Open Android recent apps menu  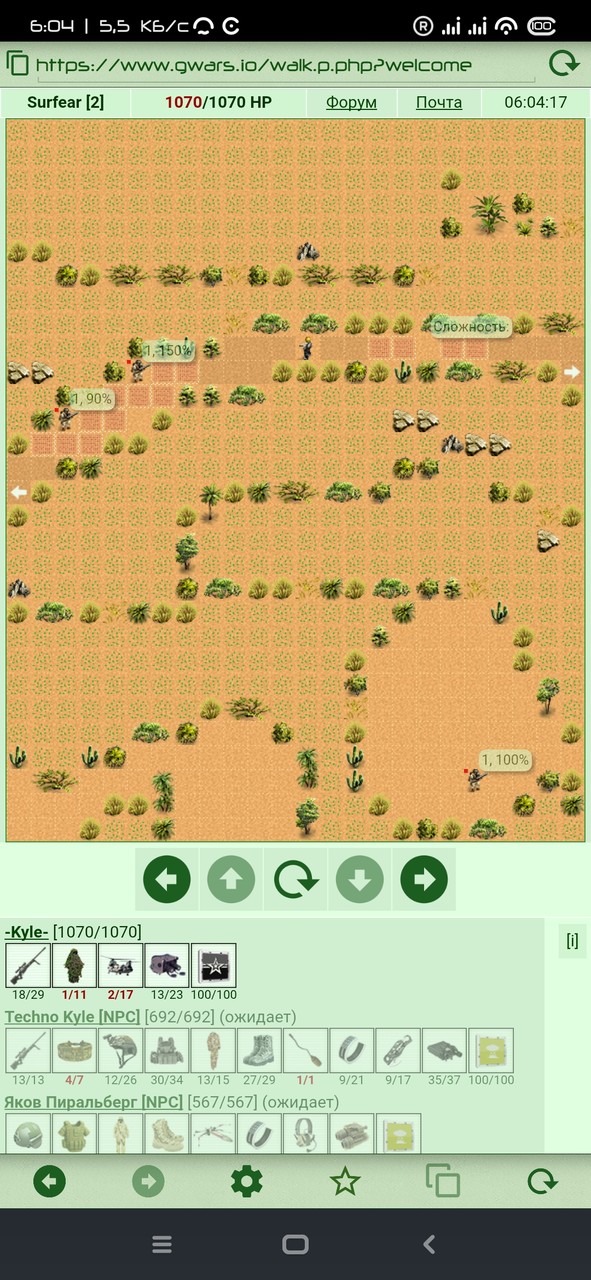coord(162,1244)
